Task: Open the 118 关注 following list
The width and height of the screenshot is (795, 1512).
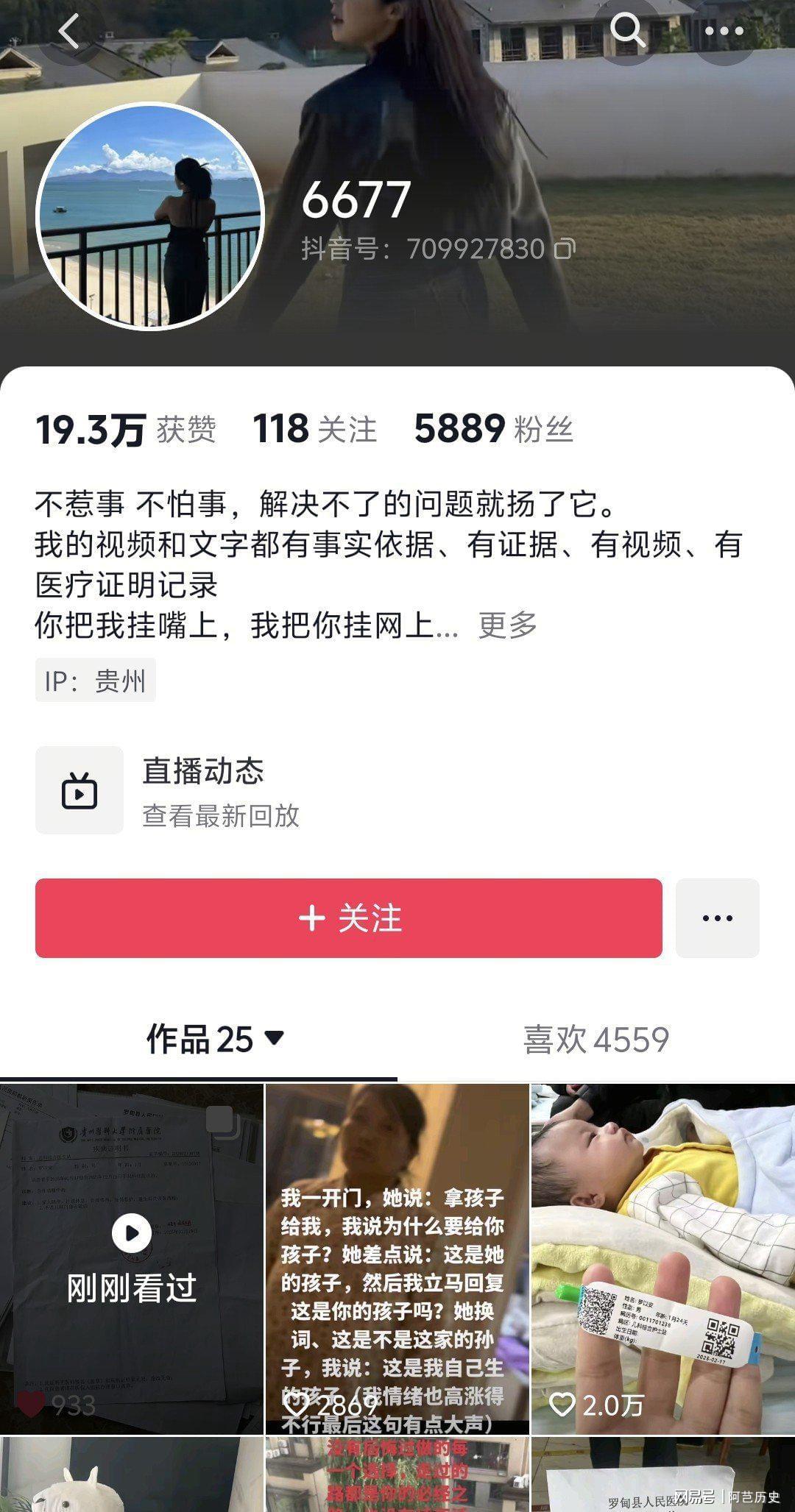Action: click(314, 429)
